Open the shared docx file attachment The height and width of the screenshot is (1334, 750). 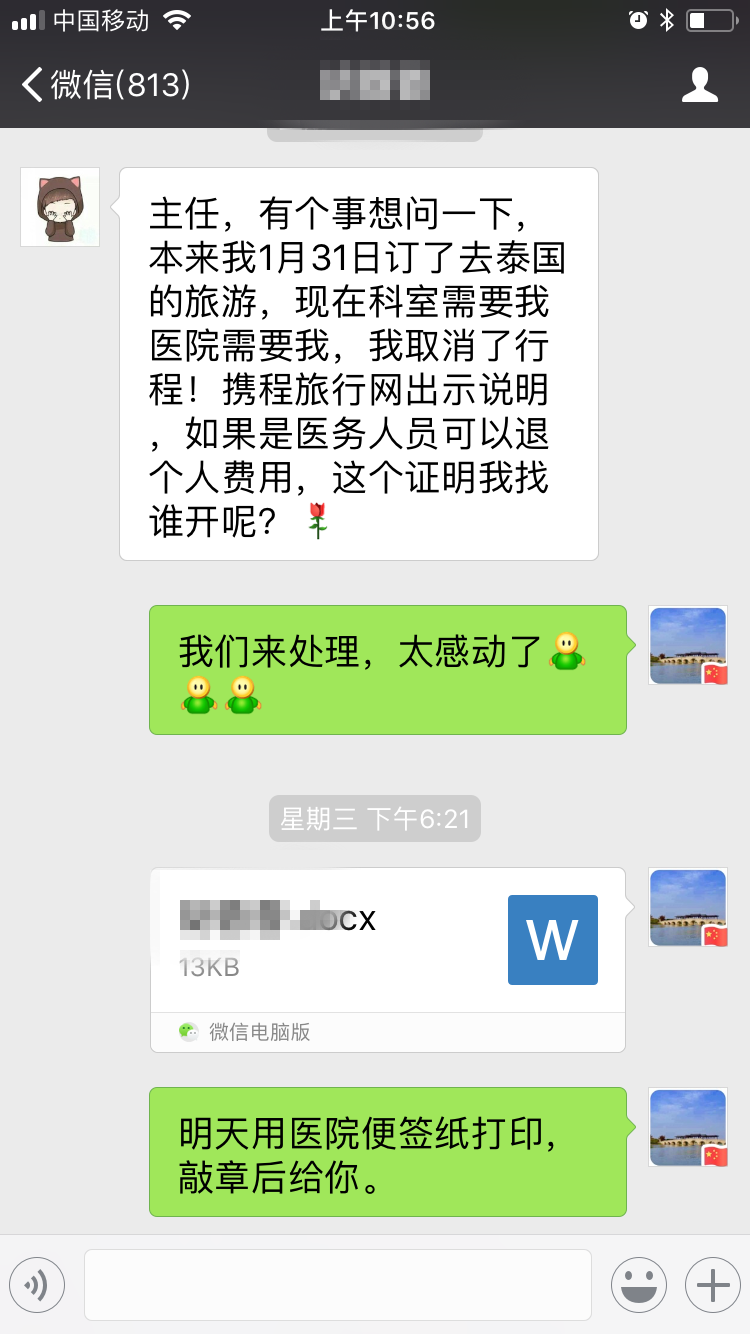[387, 940]
